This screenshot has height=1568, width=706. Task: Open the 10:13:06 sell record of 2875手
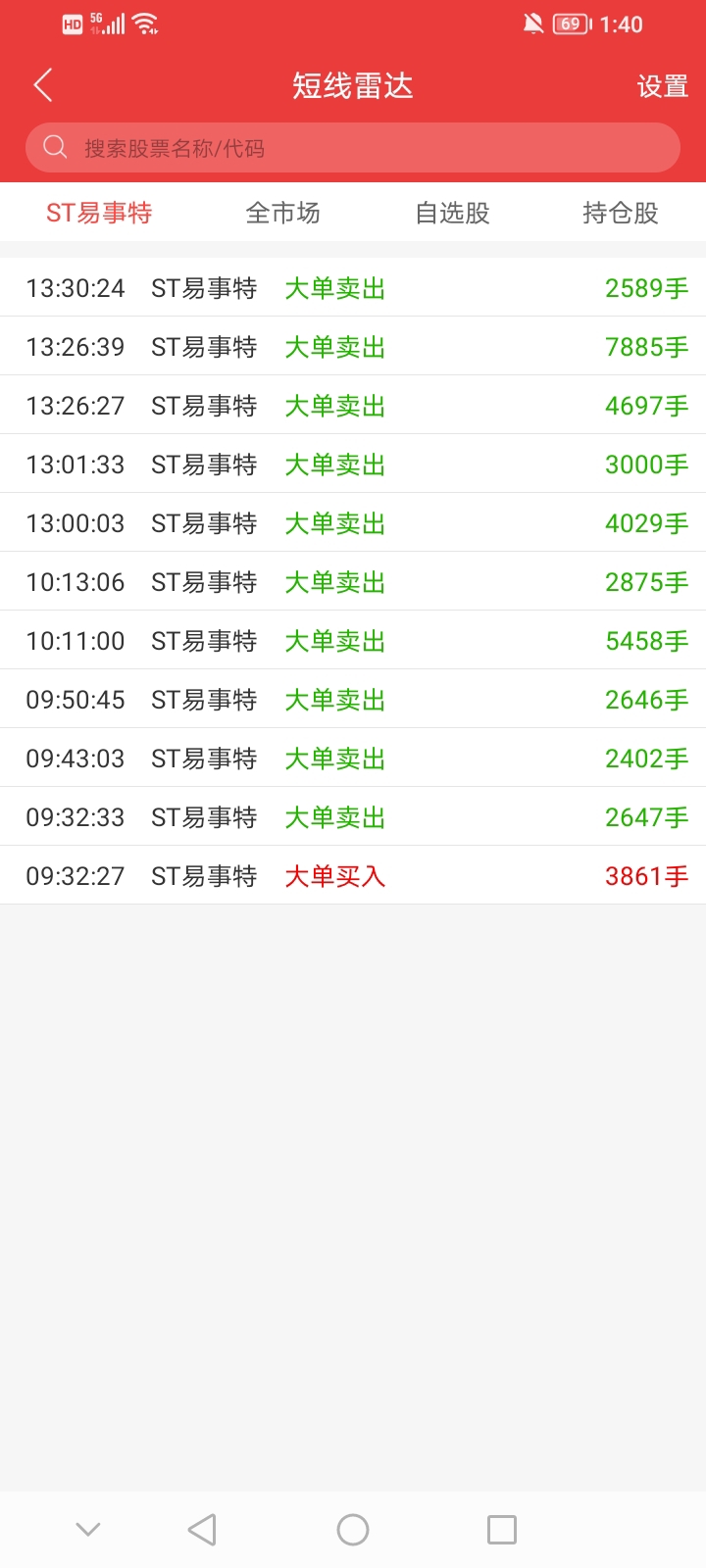[353, 581]
